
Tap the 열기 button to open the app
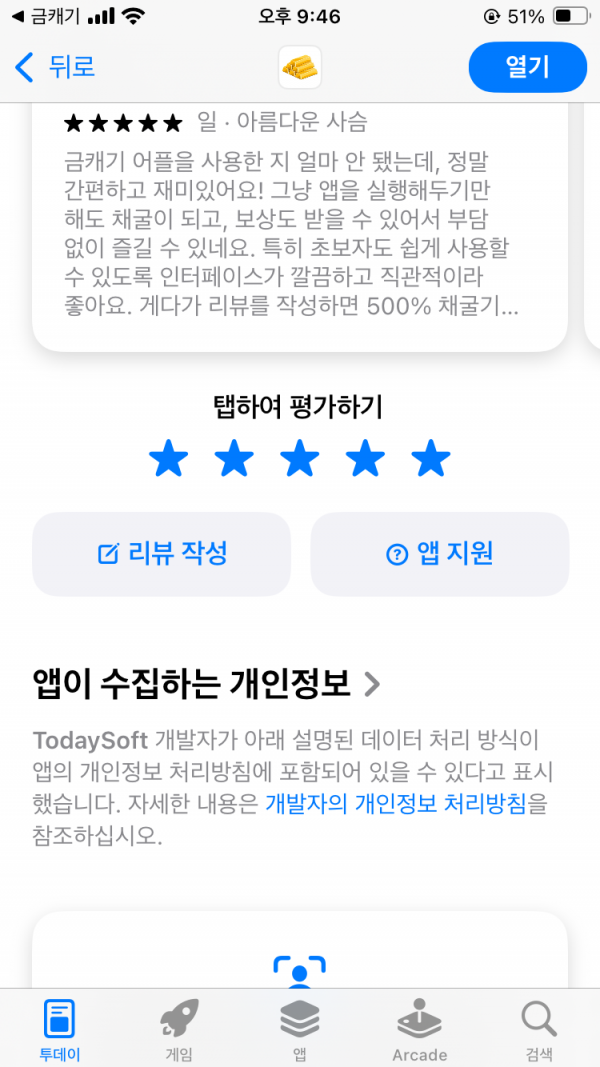527,67
